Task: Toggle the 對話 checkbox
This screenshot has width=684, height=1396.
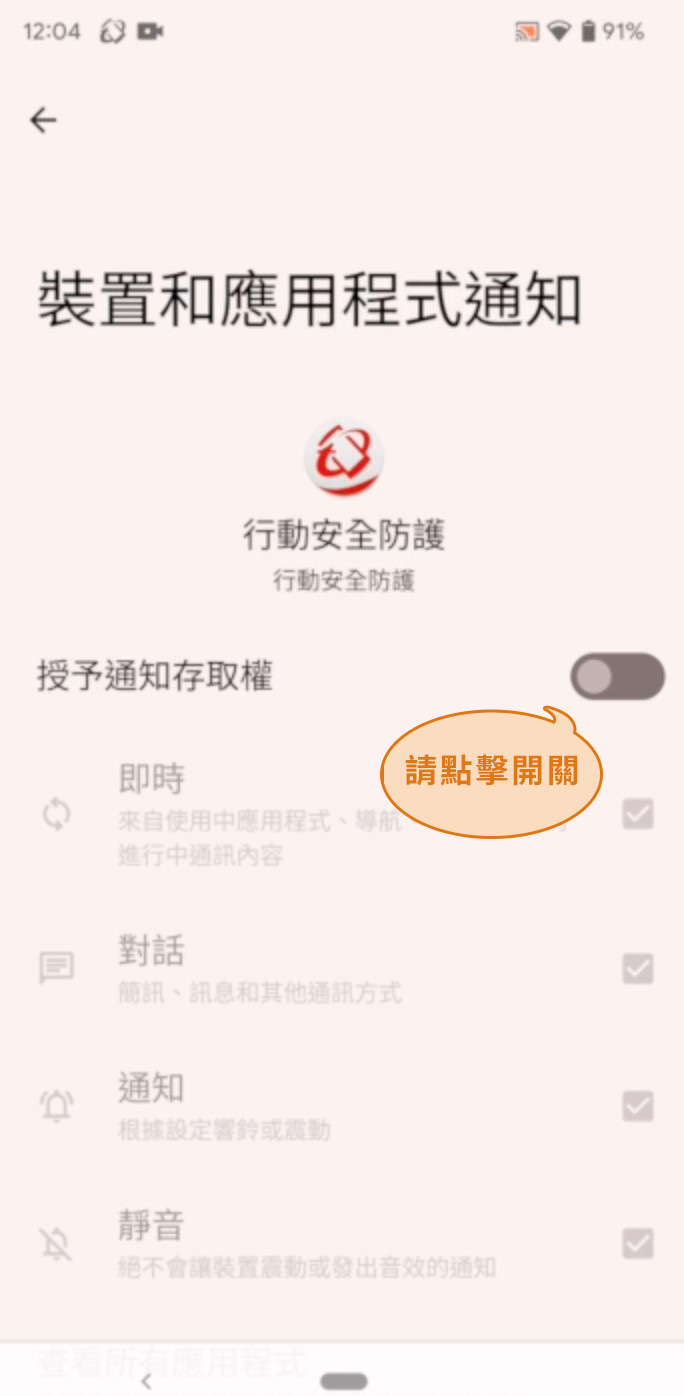Action: click(x=638, y=969)
